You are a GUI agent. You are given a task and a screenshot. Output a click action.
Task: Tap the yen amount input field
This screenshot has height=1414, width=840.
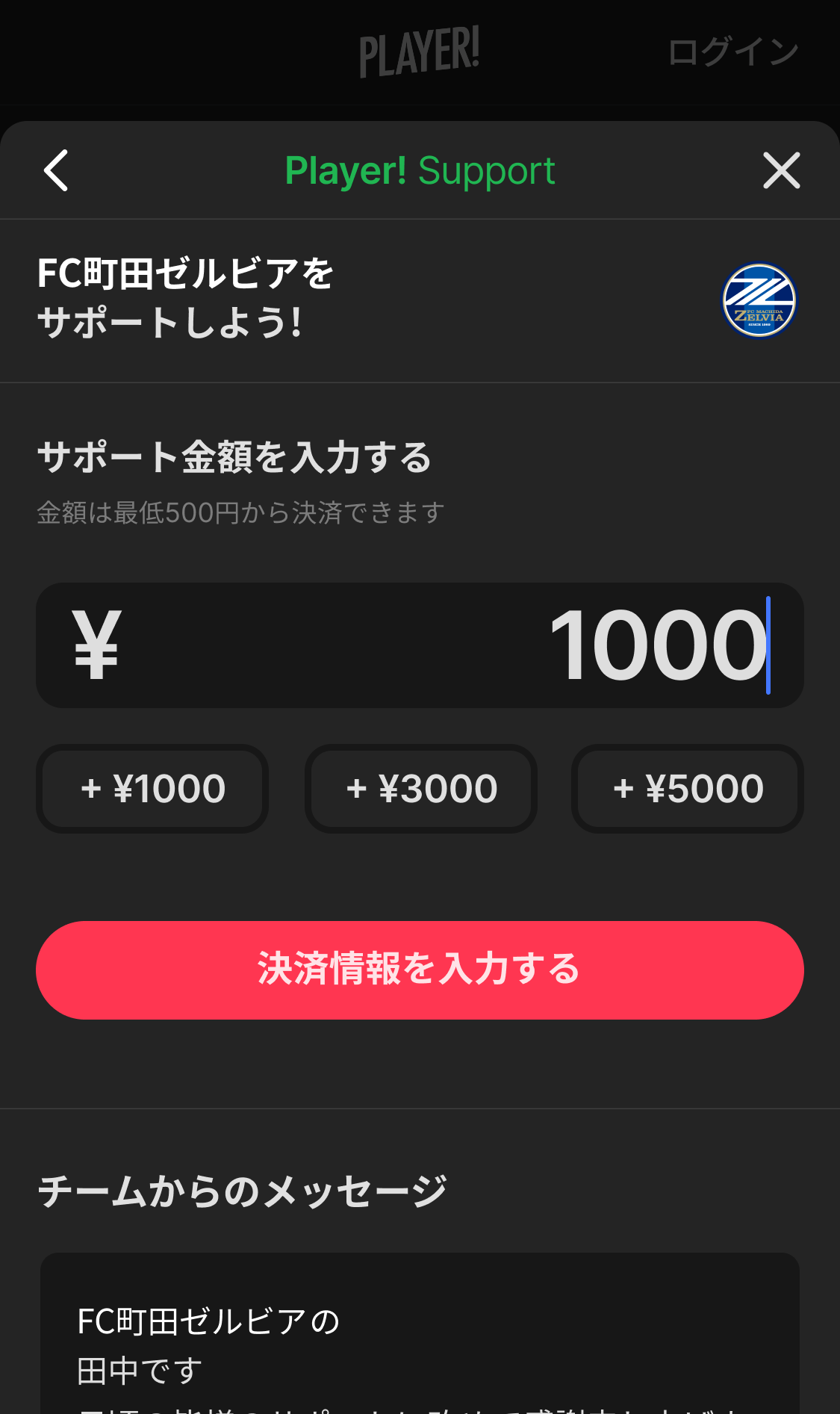pyautogui.click(x=420, y=645)
